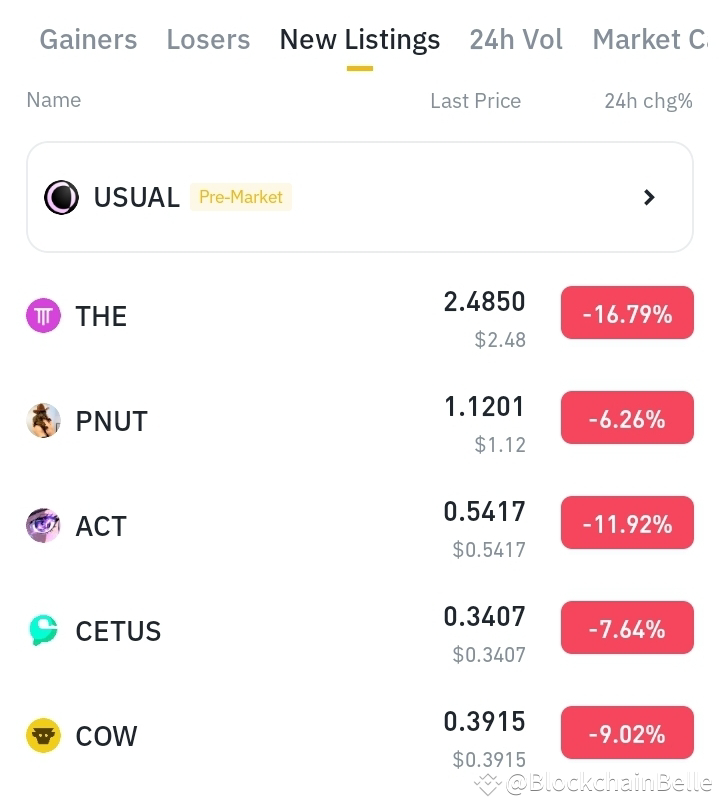This screenshot has width=720, height=805.
Task: Click PNUT's -6.26% change badge
Action: click(627, 417)
